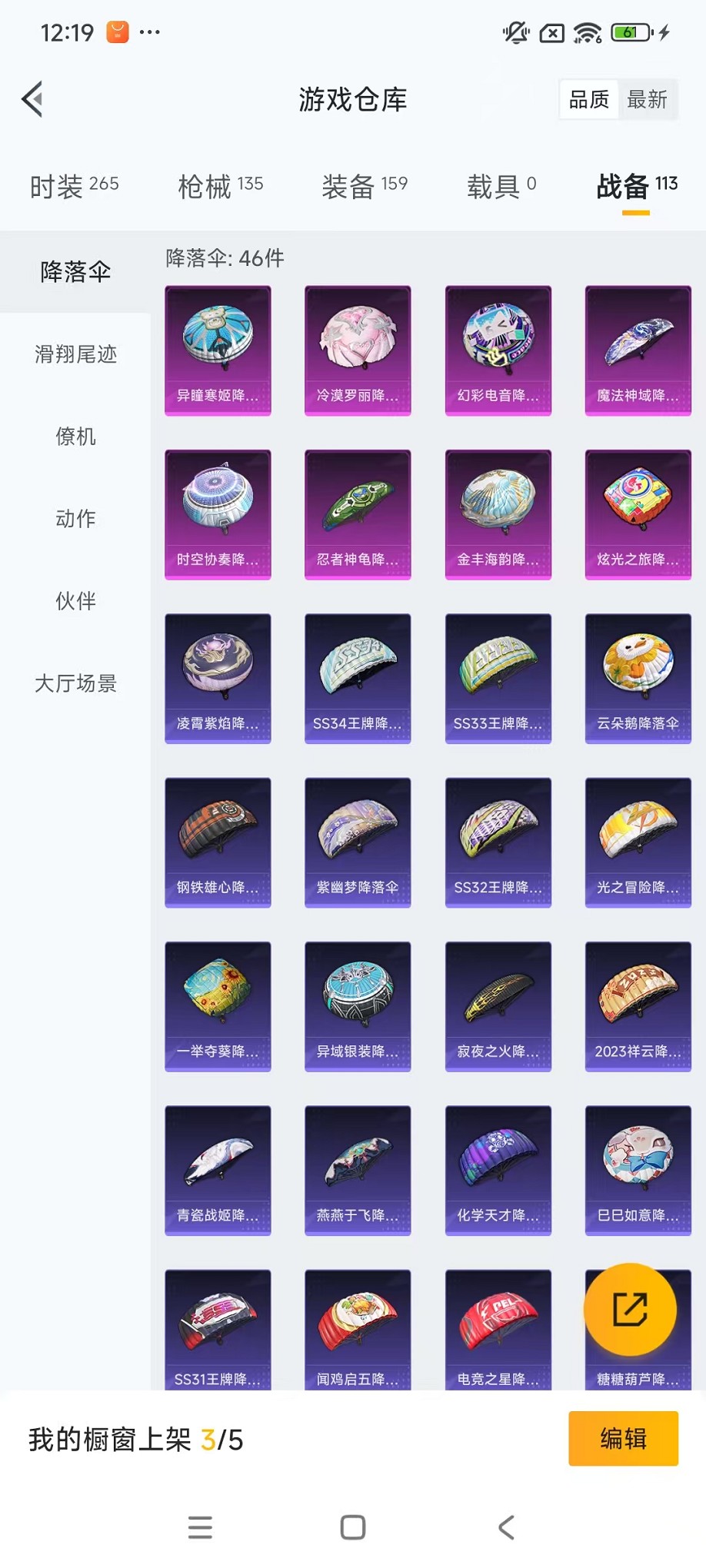Select the 载具 tab
Screen dimensions: 706x1568
501,186
